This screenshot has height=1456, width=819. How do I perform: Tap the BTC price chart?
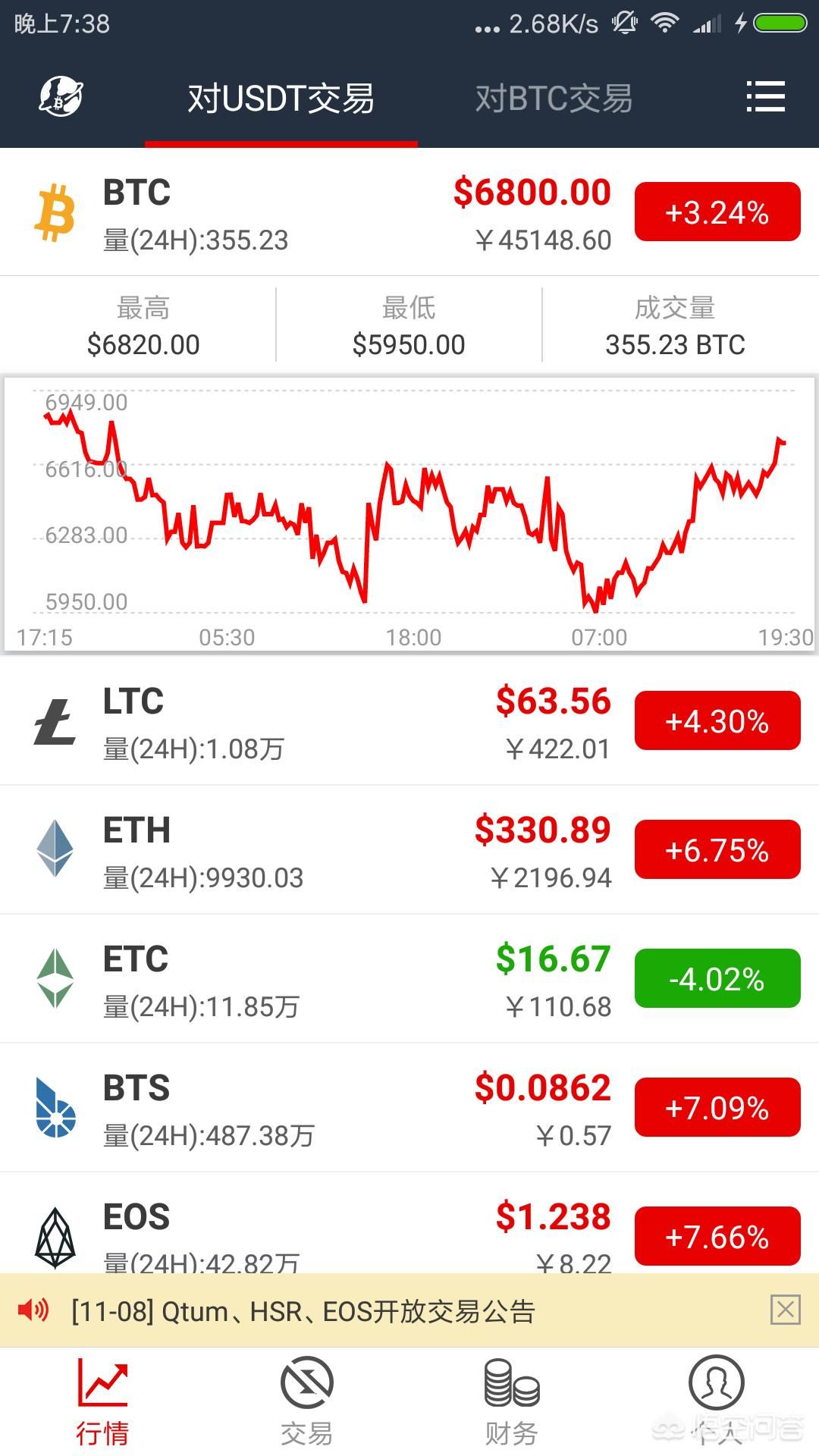coord(409,514)
